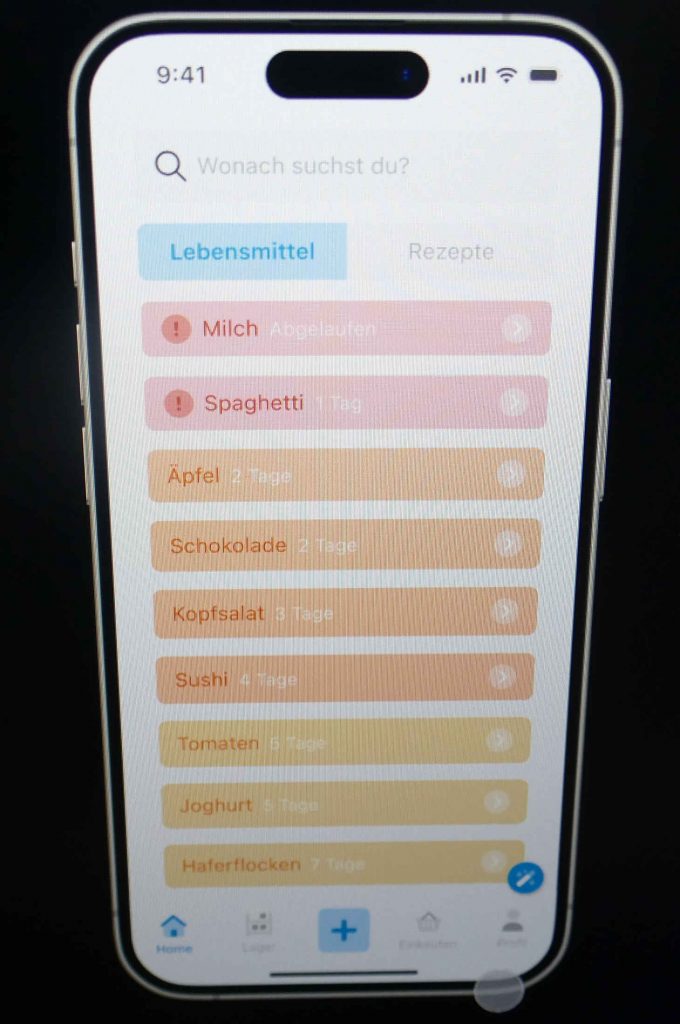Show the Kopfsalat item
The image size is (680, 1024).
(346, 612)
